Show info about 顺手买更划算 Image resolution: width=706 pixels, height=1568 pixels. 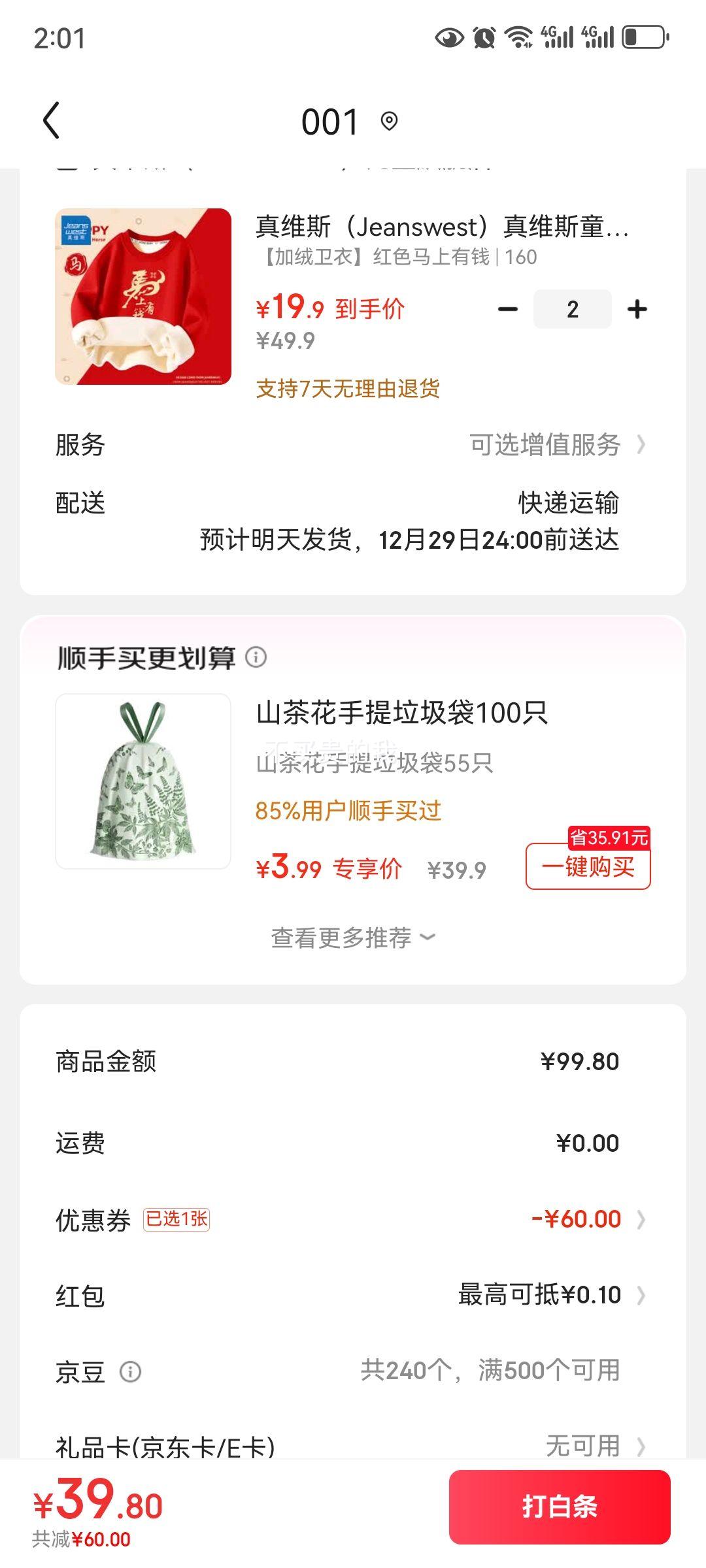[x=256, y=657]
